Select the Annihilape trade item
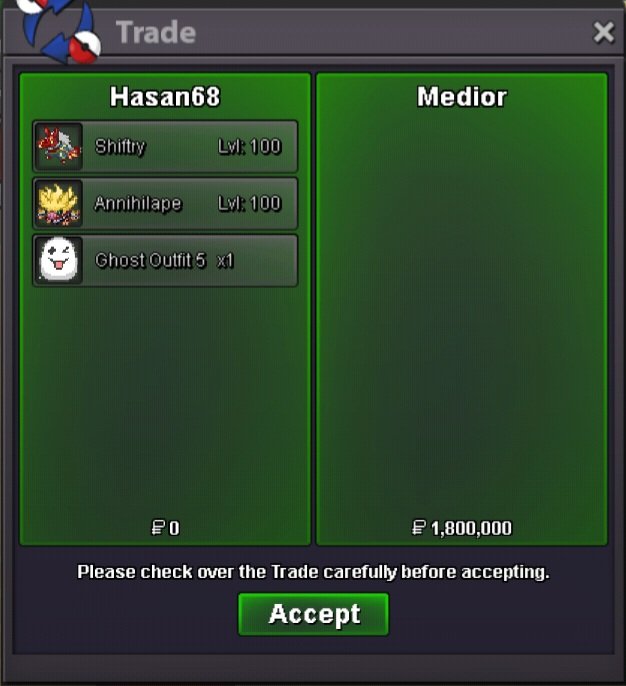Image resolution: width=626 pixels, height=686 pixels. [165, 204]
